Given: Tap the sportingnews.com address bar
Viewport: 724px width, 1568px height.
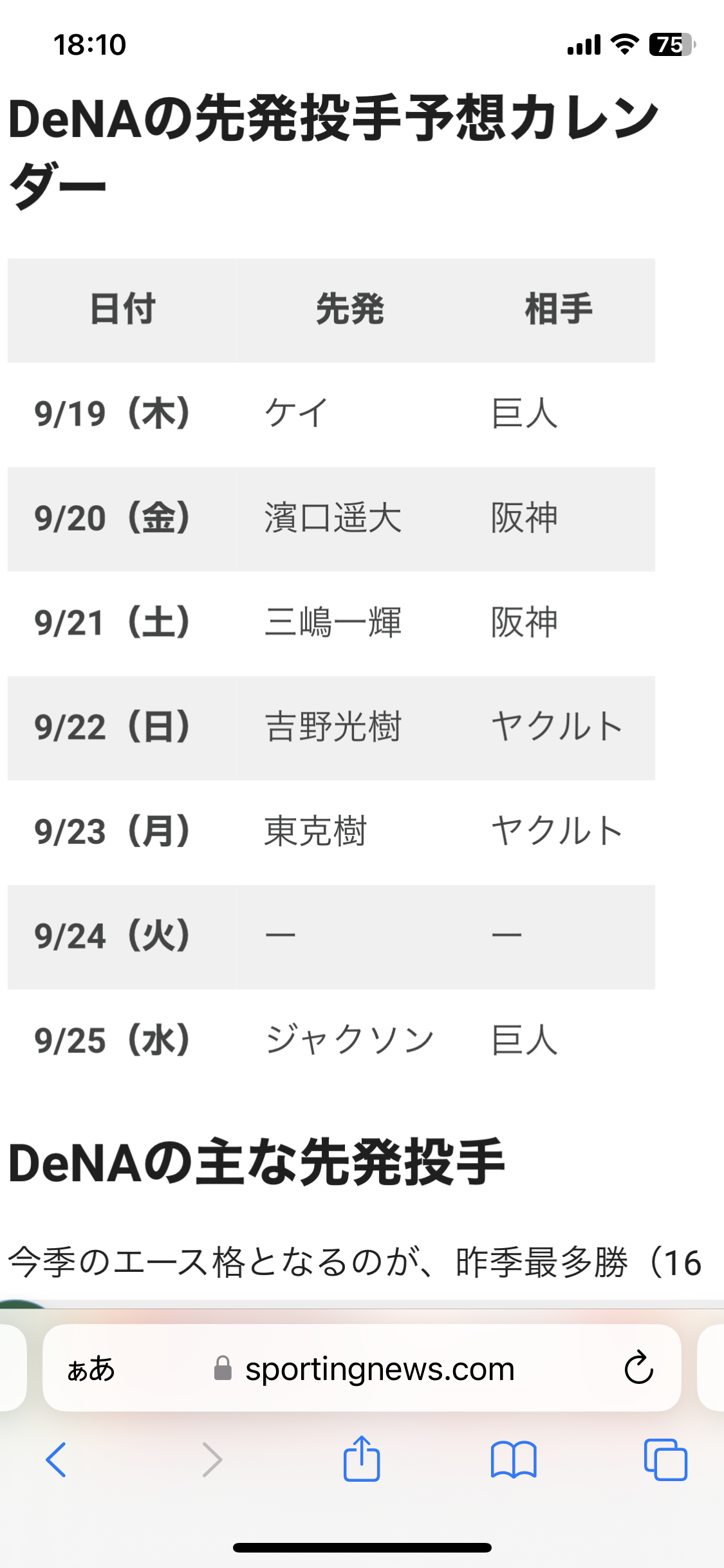Looking at the screenshot, I should [362, 1368].
